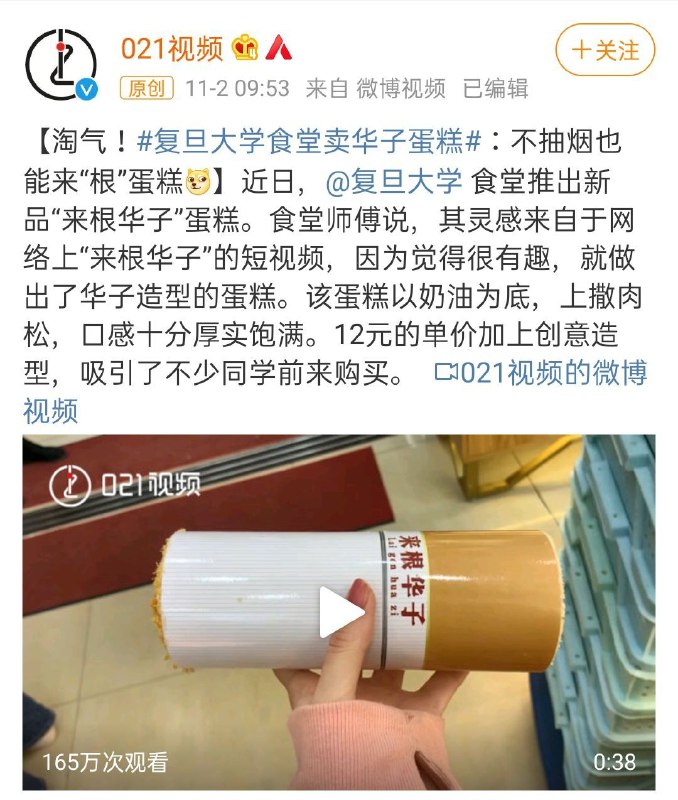This screenshot has height=800, width=678.
Task: Open the 021视频 username link
Action: [172, 47]
